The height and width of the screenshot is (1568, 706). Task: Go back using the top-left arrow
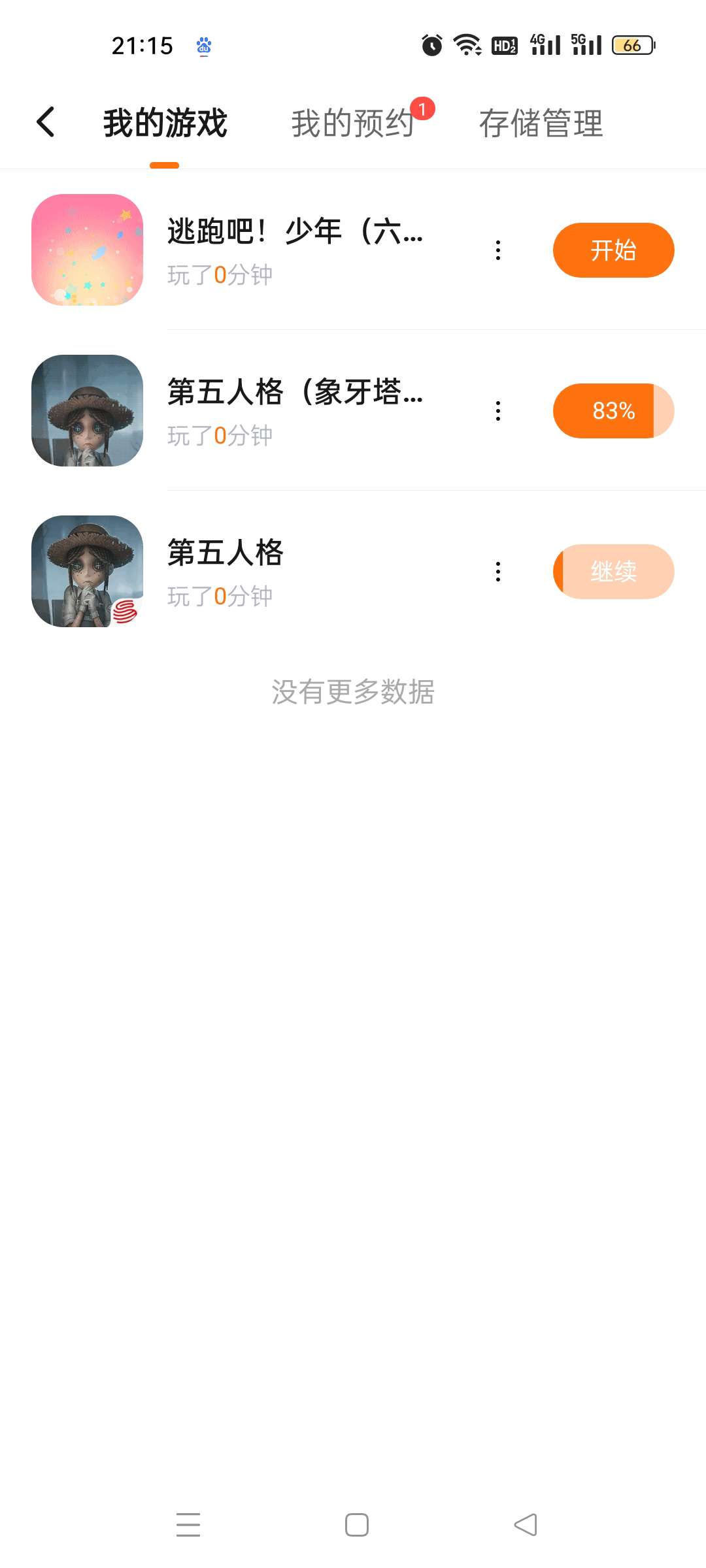tap(46, 122)
